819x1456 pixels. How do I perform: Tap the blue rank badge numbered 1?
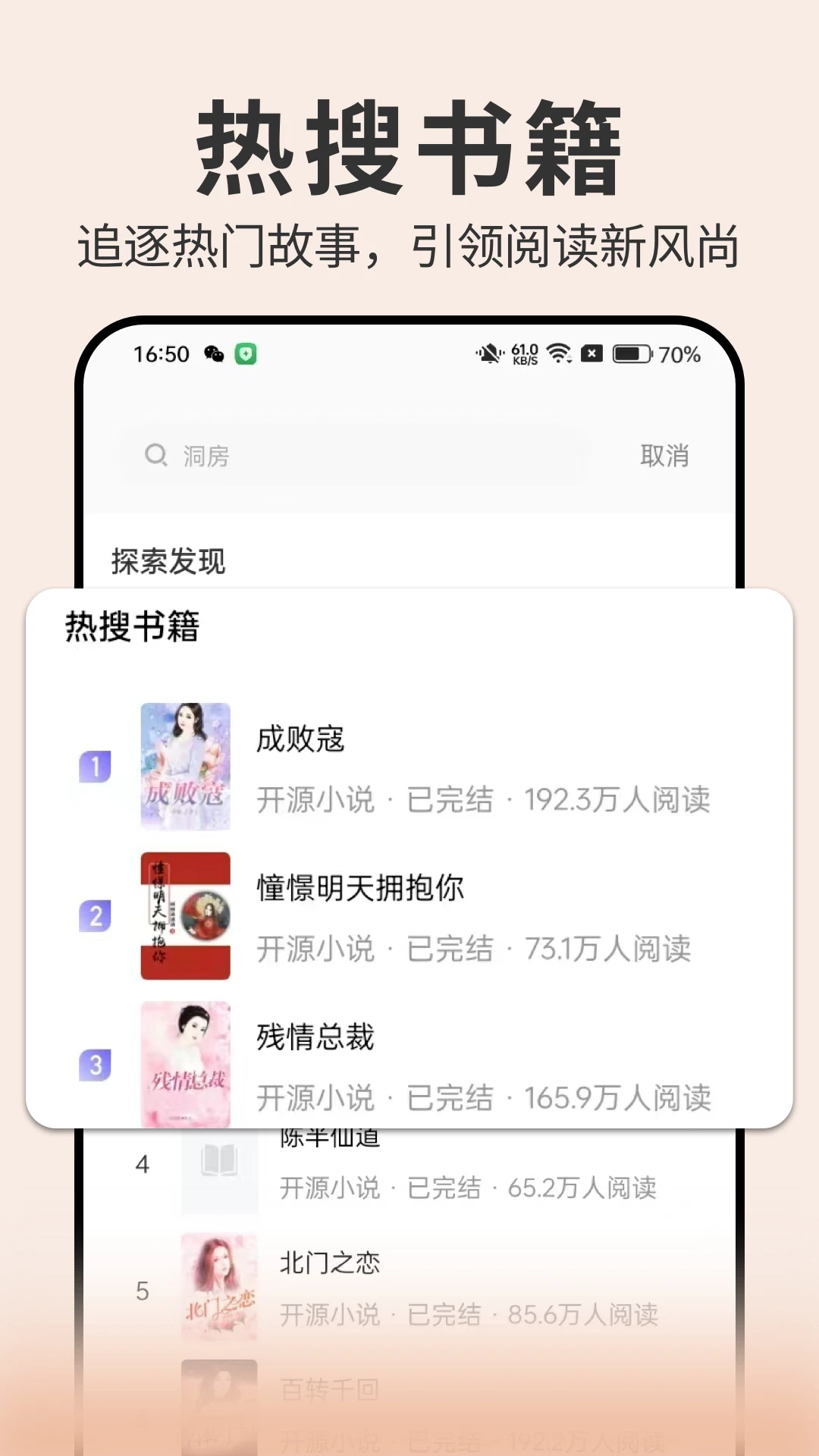click(95, 768)
